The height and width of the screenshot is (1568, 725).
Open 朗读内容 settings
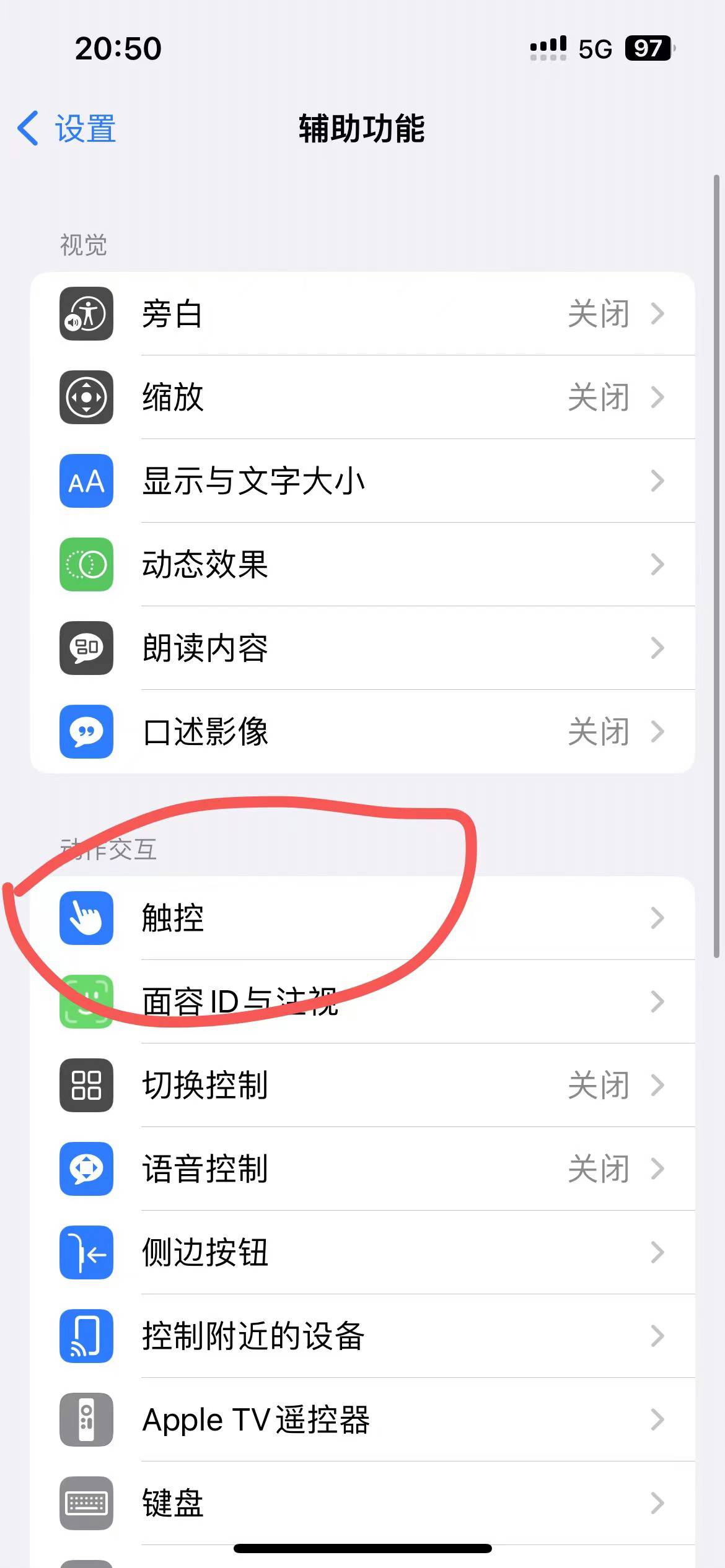(x=362, y=648)
